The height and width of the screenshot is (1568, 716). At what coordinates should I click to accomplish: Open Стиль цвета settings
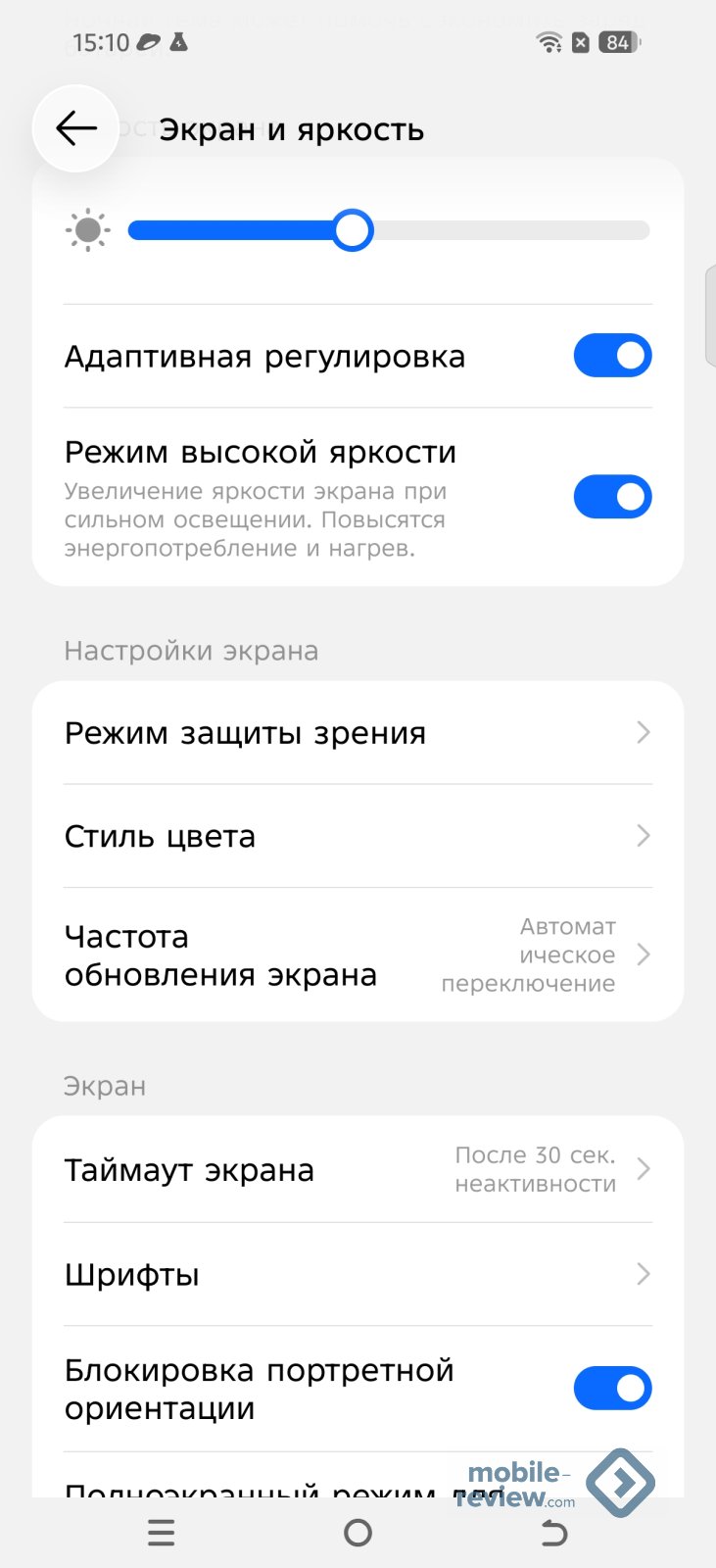(358, 836)
